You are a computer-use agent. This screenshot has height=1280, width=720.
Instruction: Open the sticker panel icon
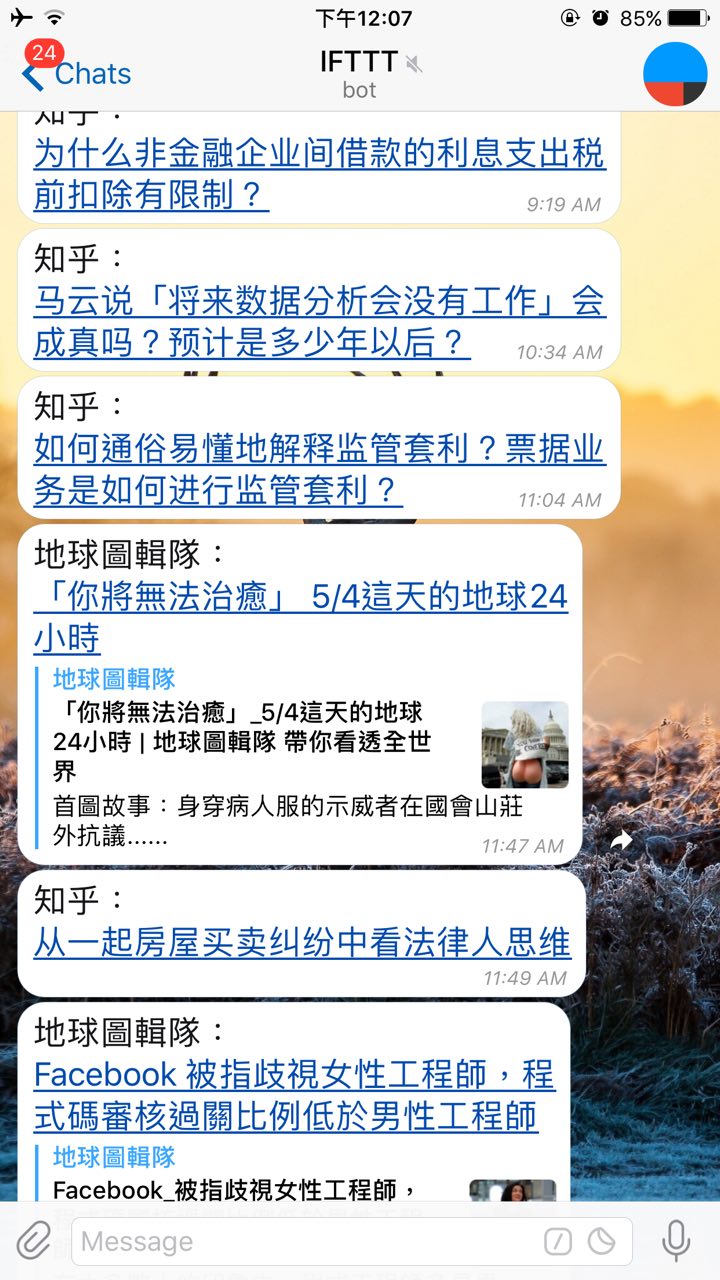pos(601,1242)
